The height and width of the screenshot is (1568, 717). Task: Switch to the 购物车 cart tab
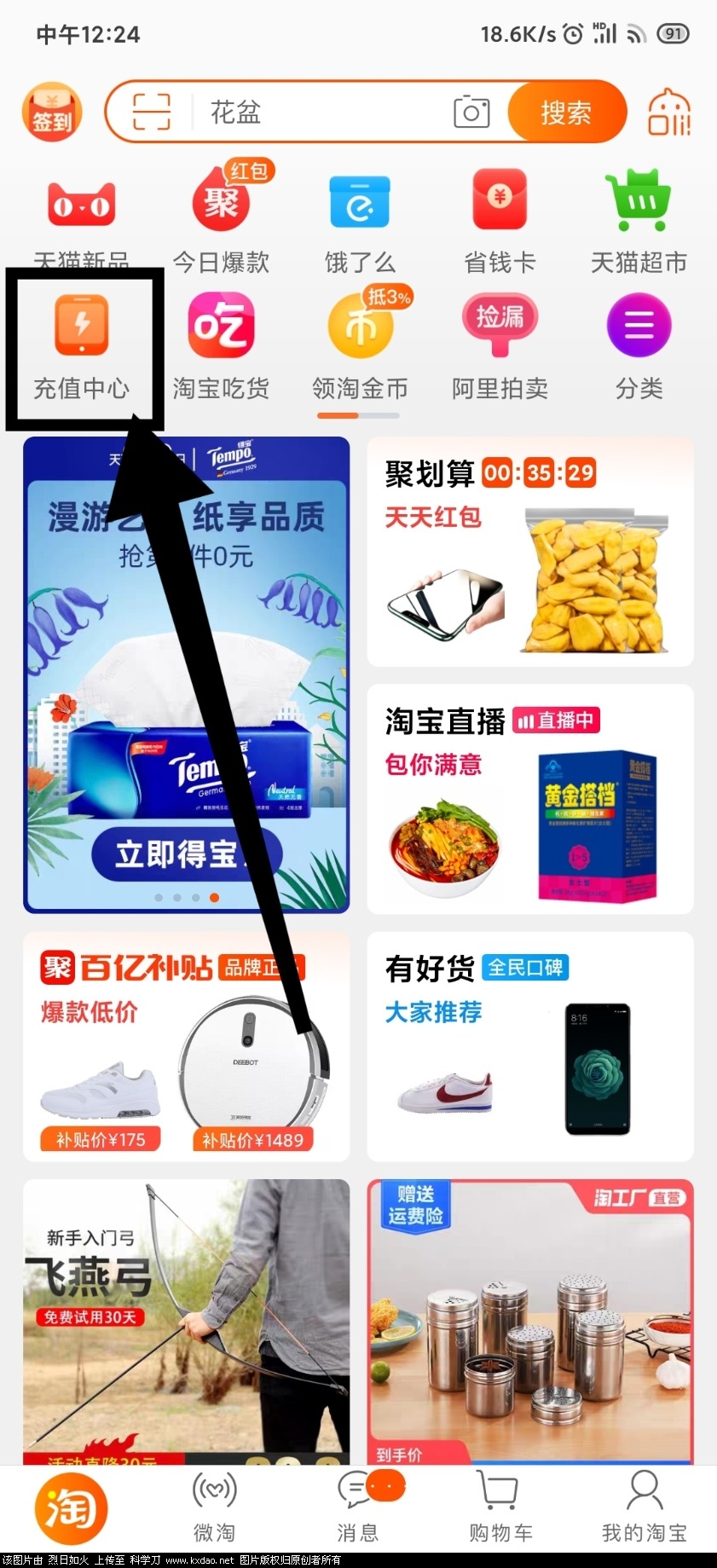[500, 1507]
